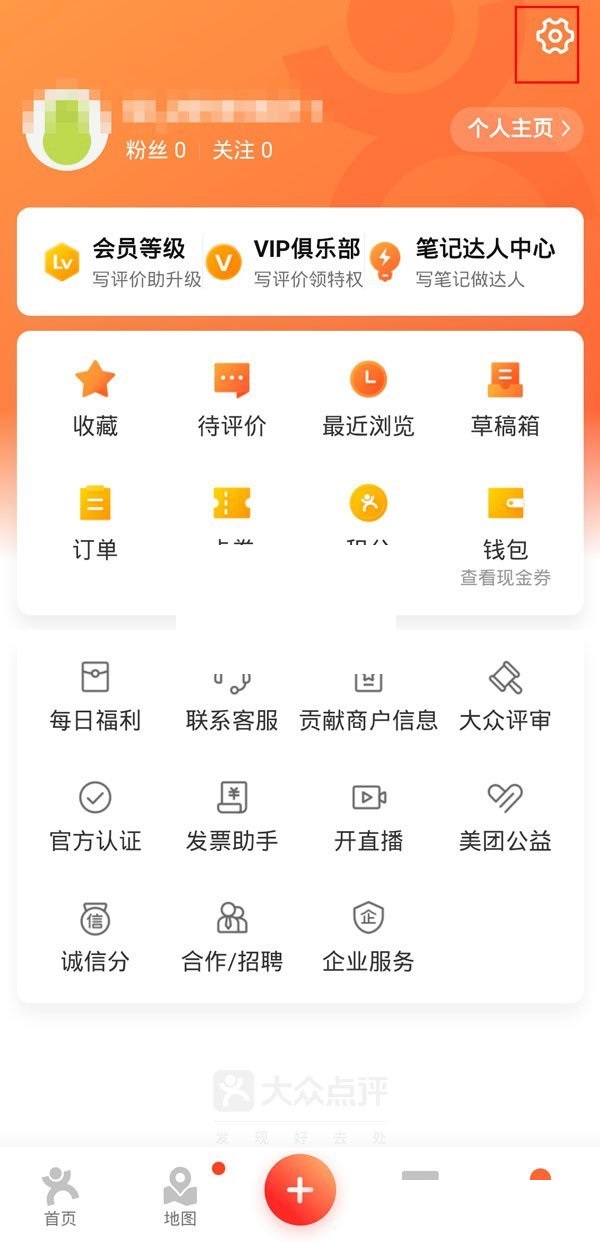Switch to the 首页 tab
The height and width of the screenshot is (1242, 600).
[x=60, y=1196]
